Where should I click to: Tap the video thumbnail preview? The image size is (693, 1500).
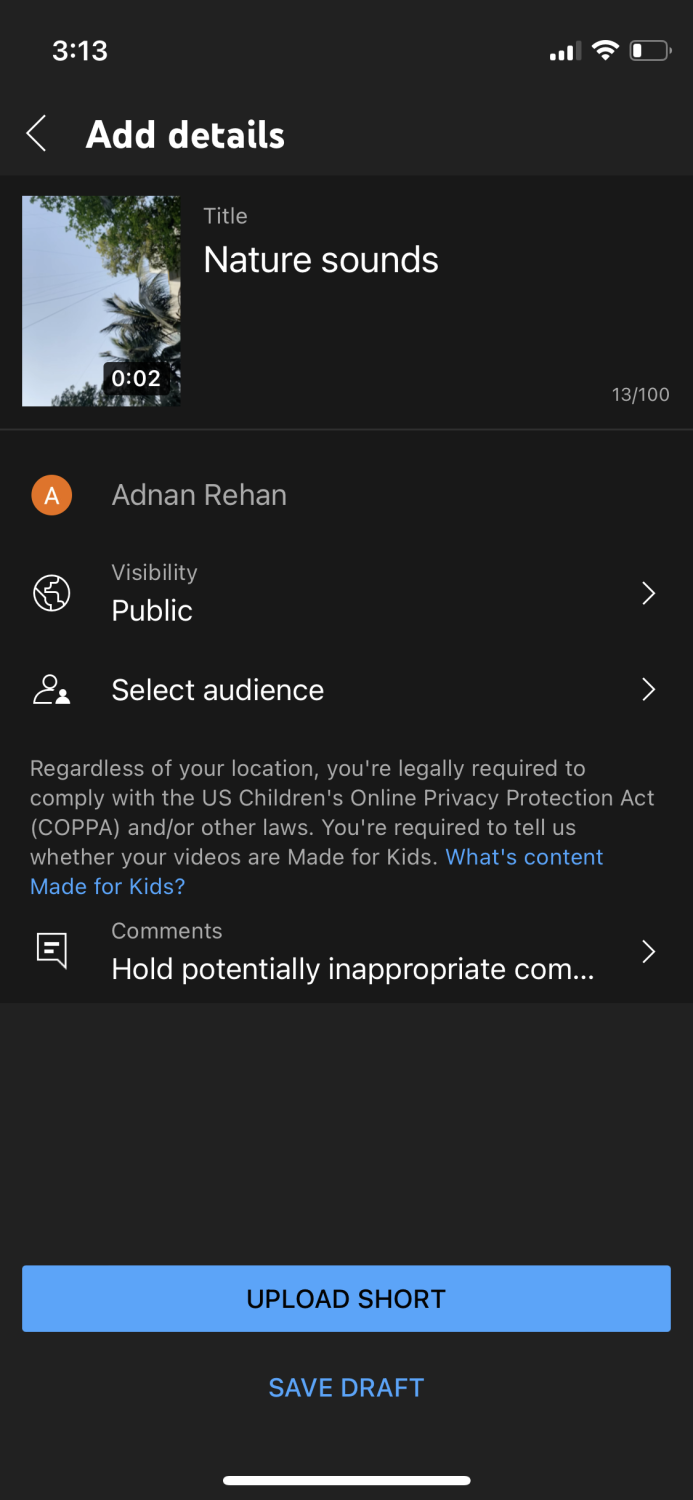(101, 301)
